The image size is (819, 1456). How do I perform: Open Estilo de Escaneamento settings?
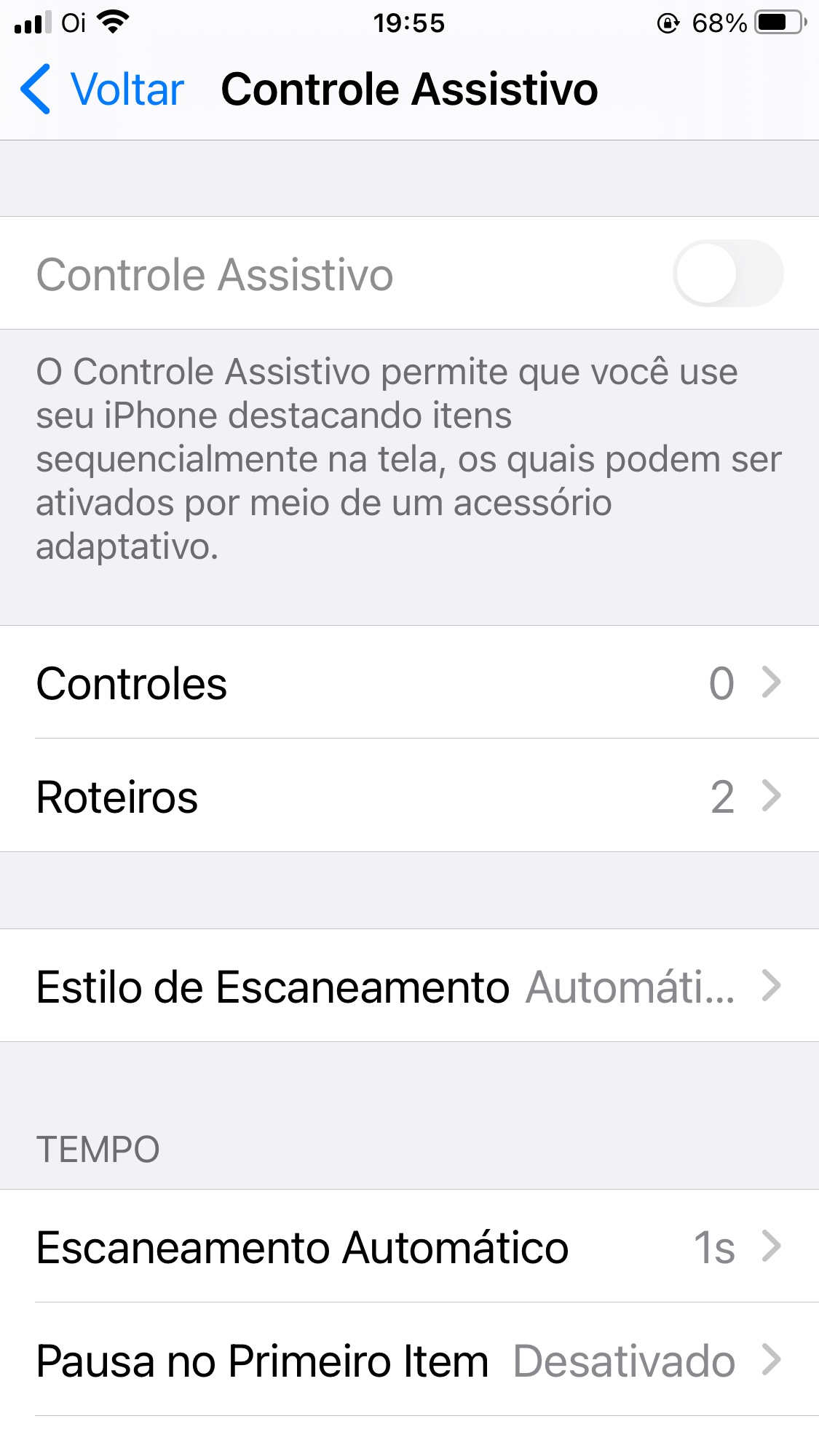(x=409, y=985)
